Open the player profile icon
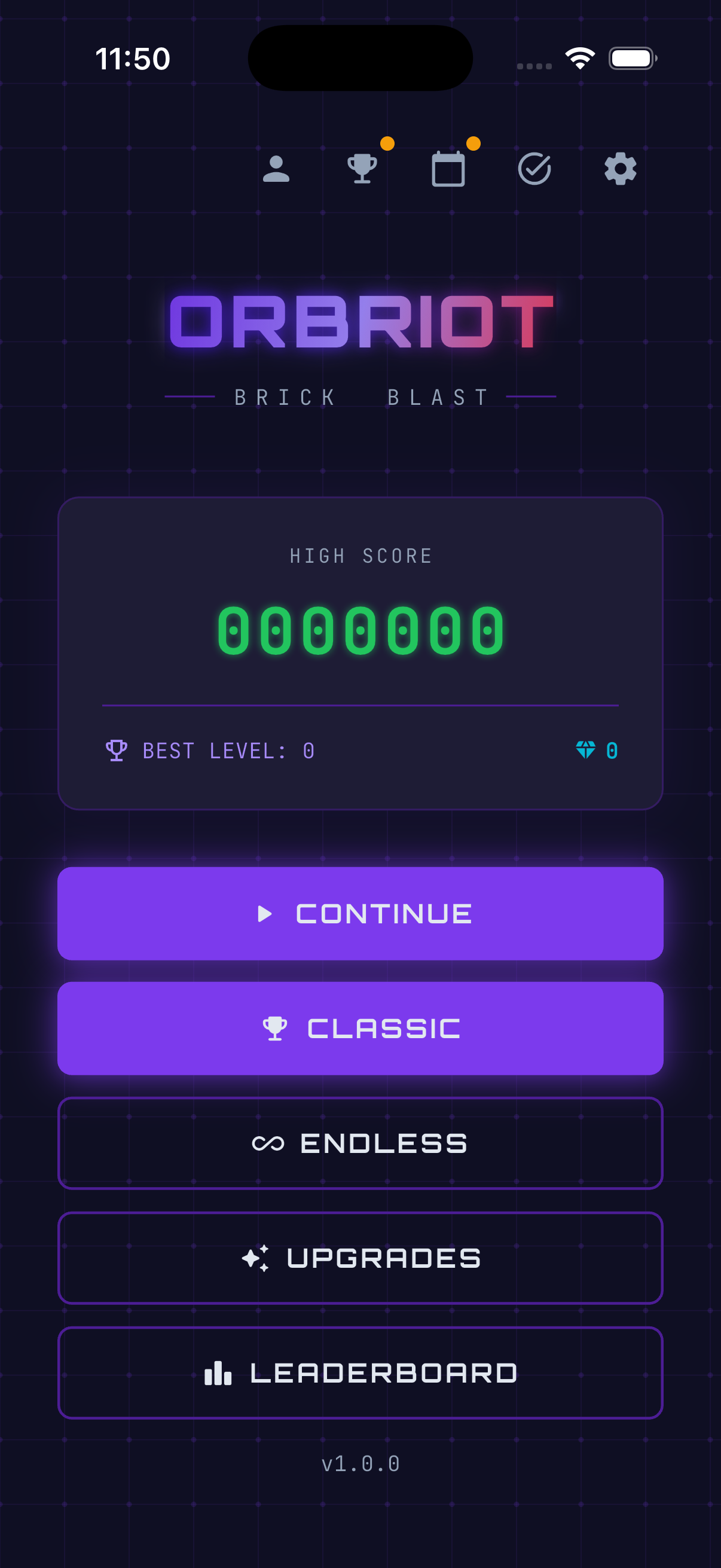The image size is (721, 1568). [276, 169]
